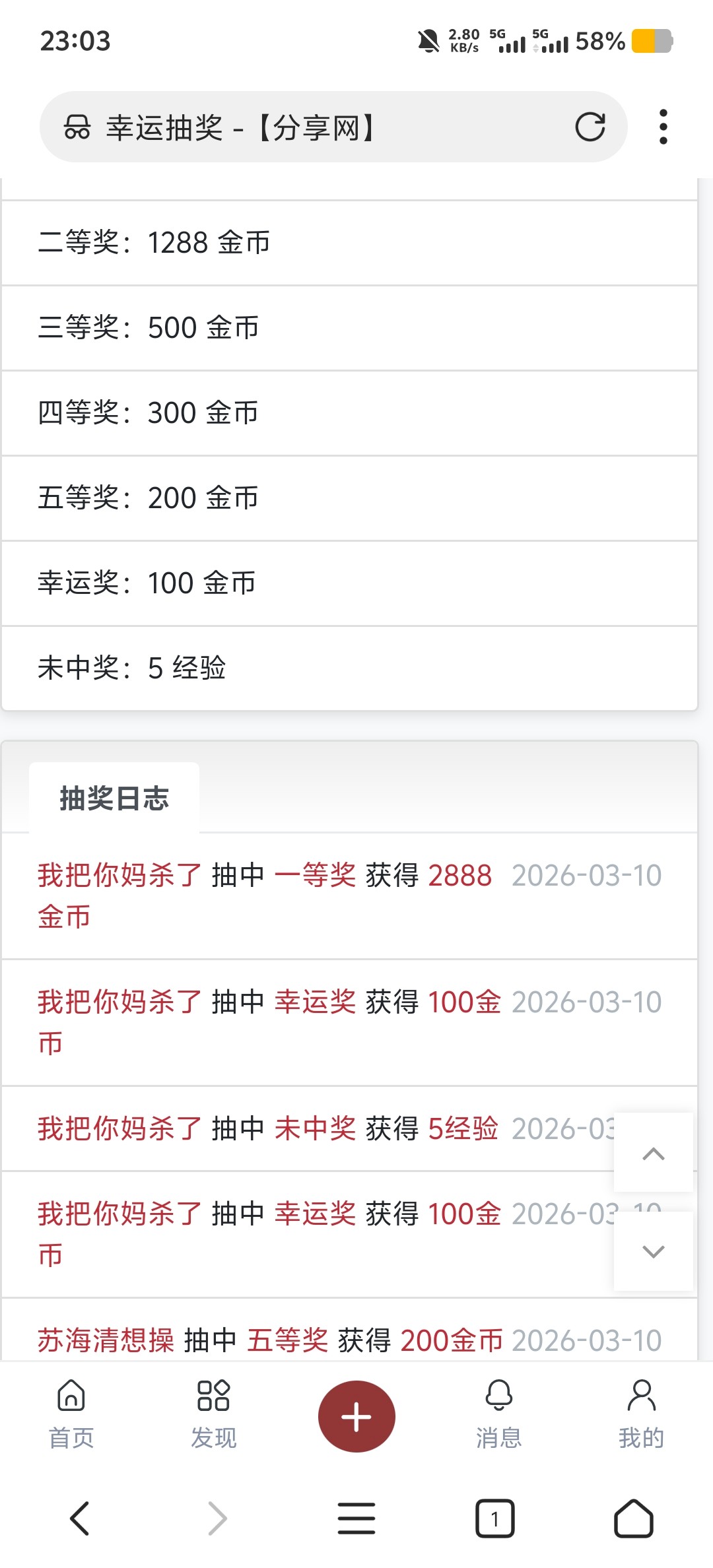Go to the browser home page

click(634, 1519)
